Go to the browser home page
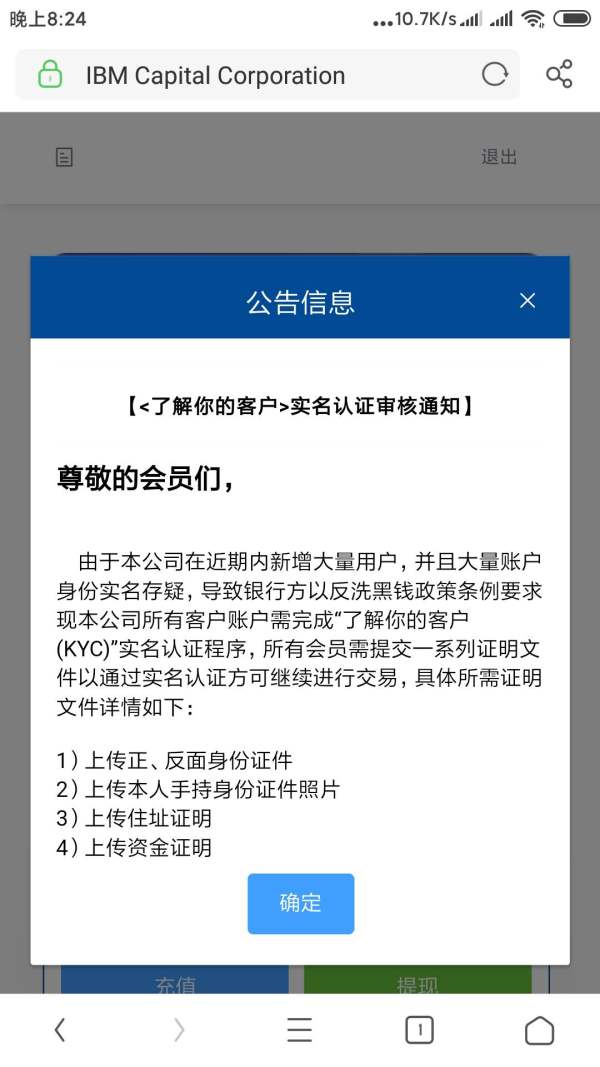This screenshot has width=600, height=1067. (x=539, y=1030)
